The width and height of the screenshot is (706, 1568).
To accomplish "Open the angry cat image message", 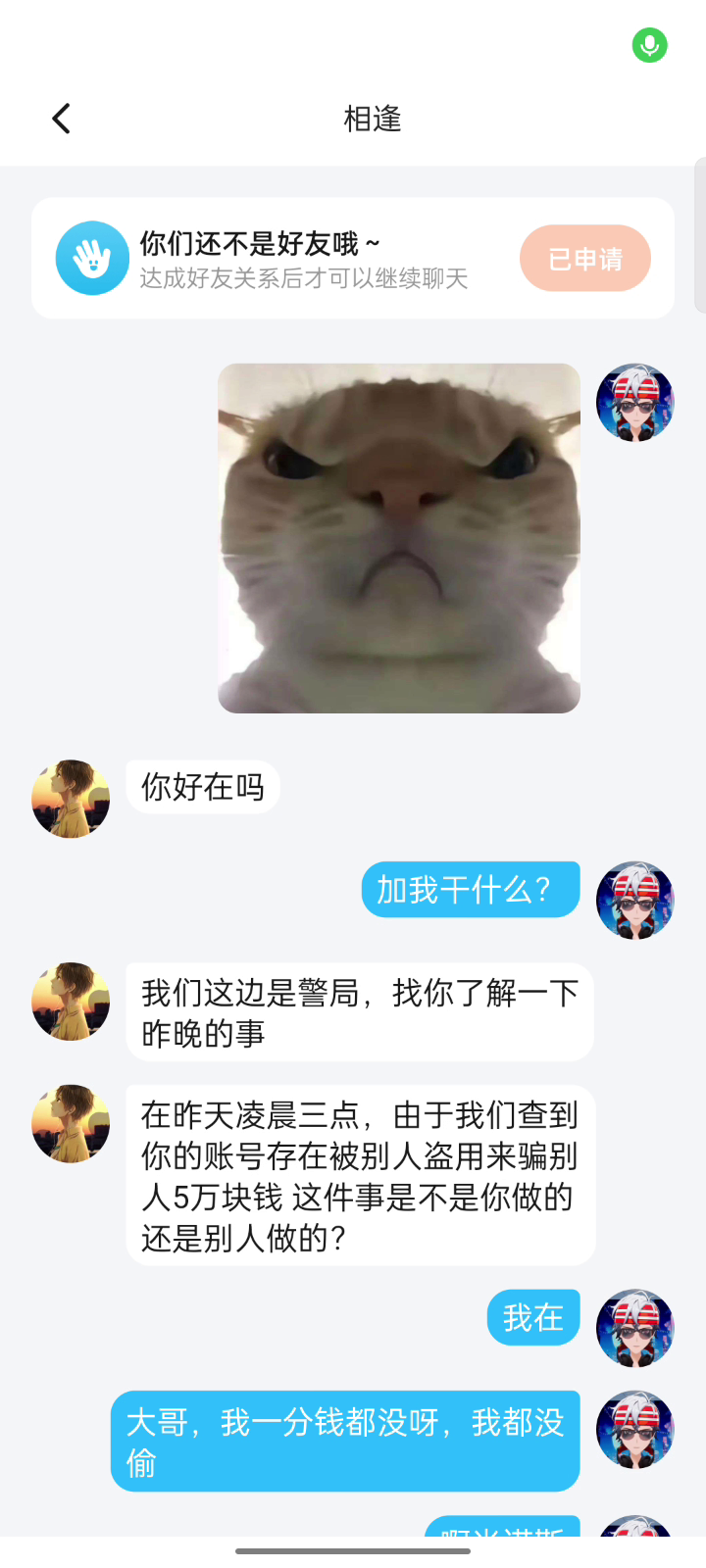I will point(398,538).
